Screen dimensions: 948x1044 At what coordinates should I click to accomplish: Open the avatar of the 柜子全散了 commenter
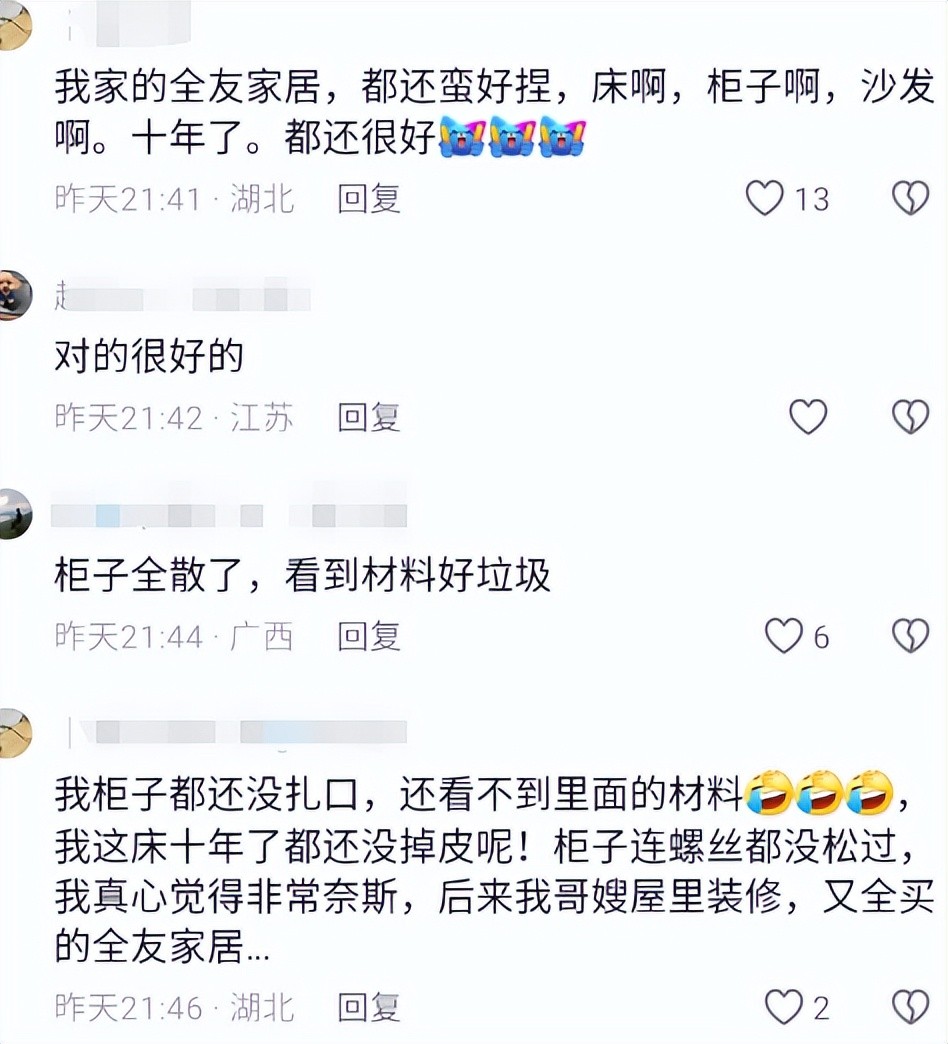14,514
